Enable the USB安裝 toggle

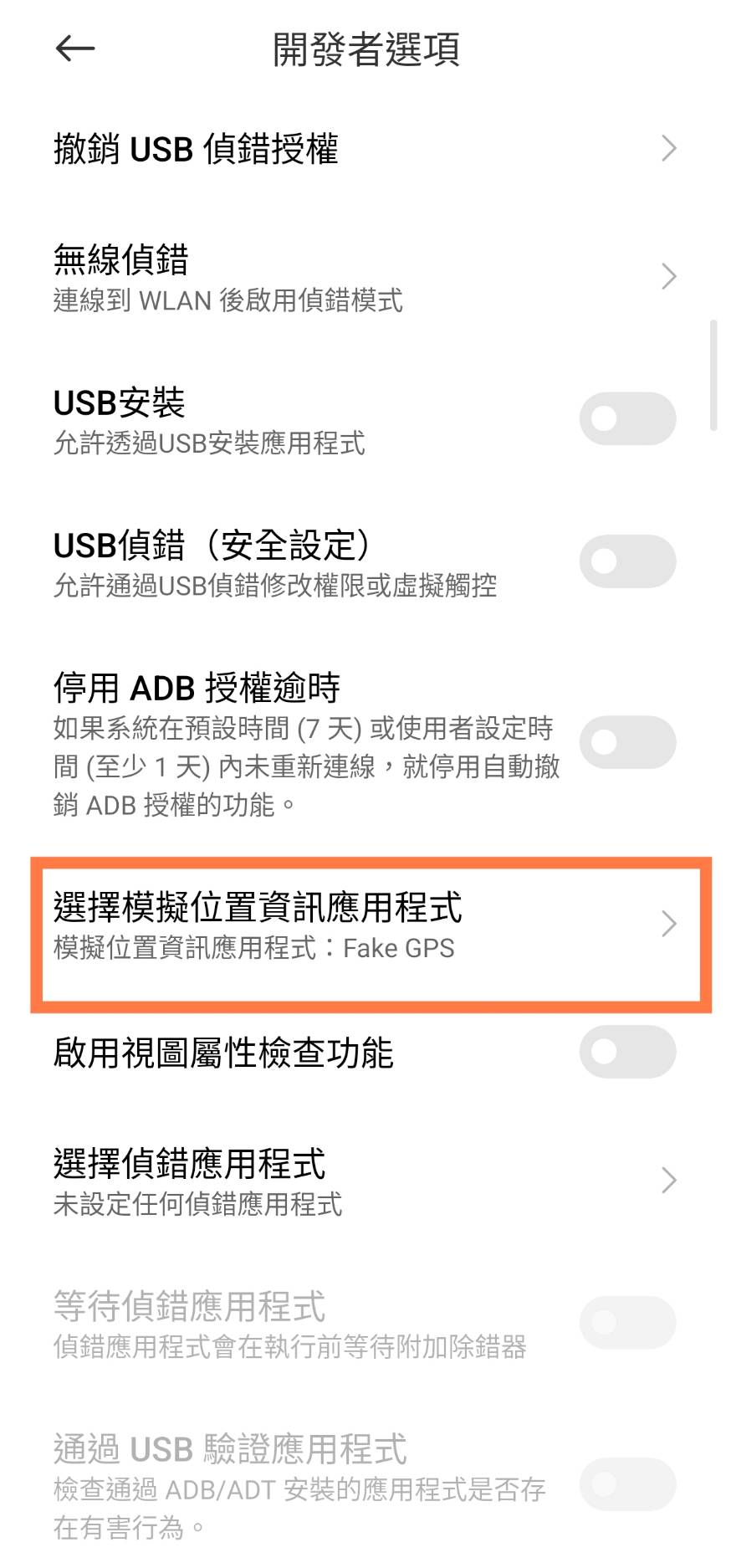627,418
